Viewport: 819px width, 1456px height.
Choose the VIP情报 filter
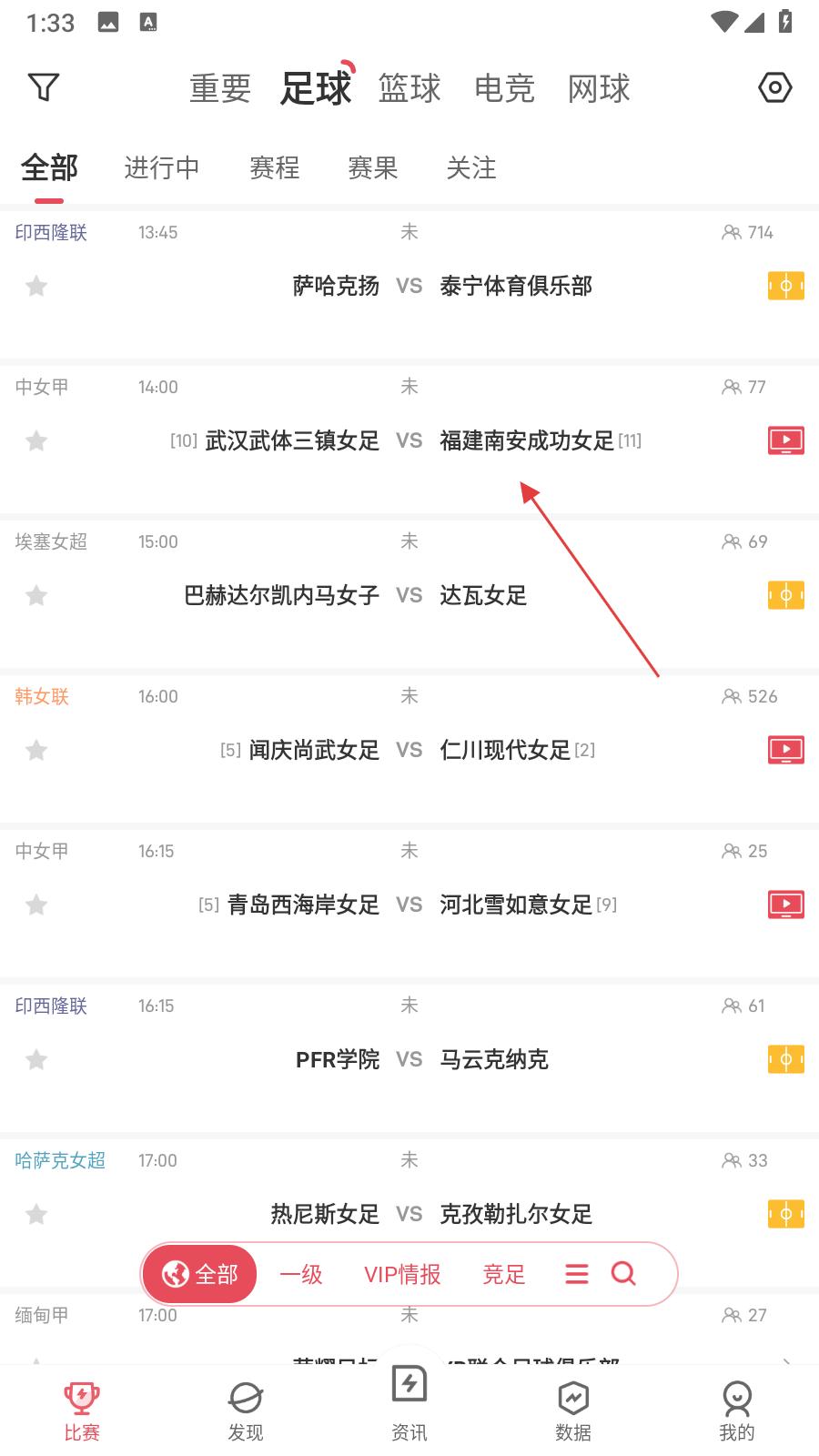[x=402, y=1274]
